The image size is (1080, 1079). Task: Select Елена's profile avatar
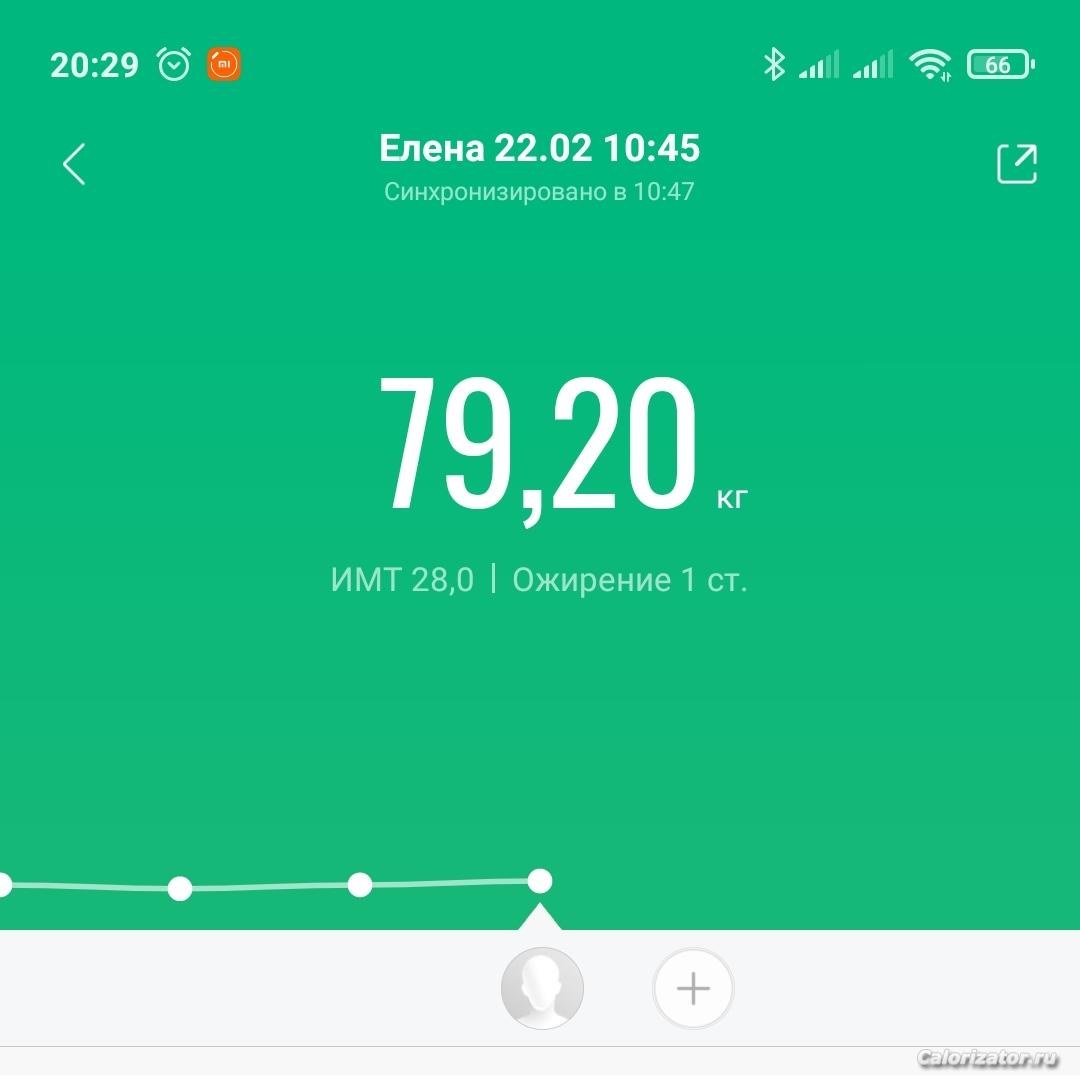[542, 988]
